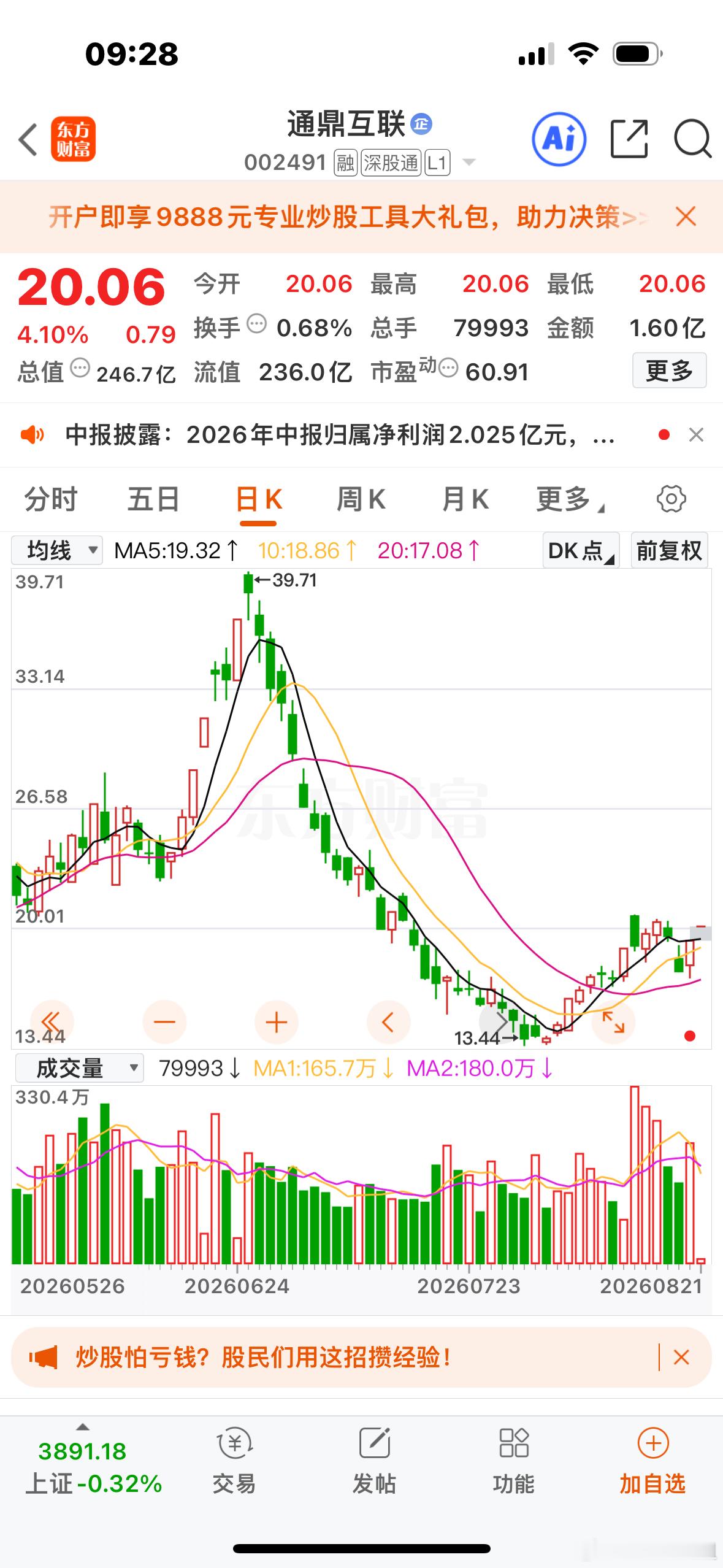Open the search magnifier
Image resolution: width=723 pixels, height=1568 pixels.
coord(692,139)
